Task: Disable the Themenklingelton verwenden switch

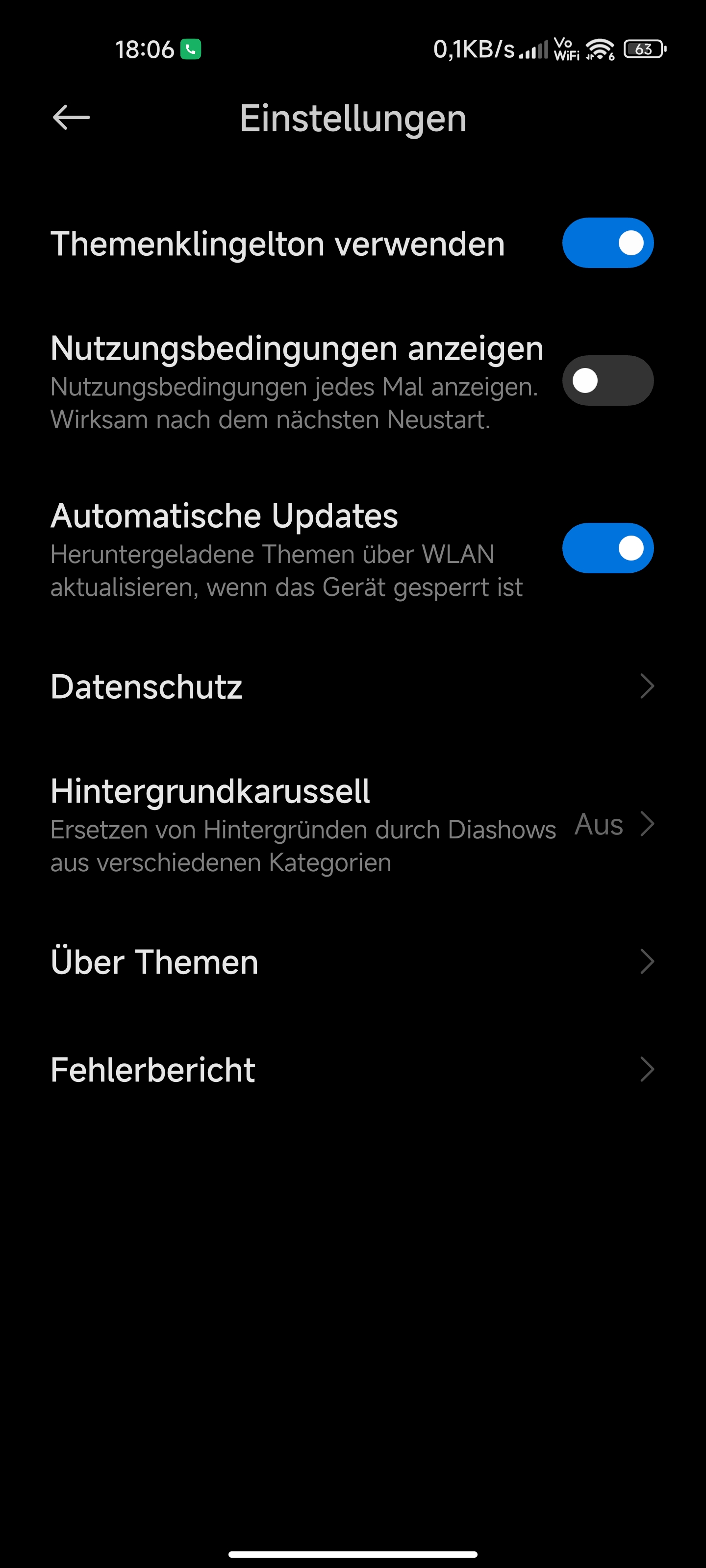Action: pos(607,243)
